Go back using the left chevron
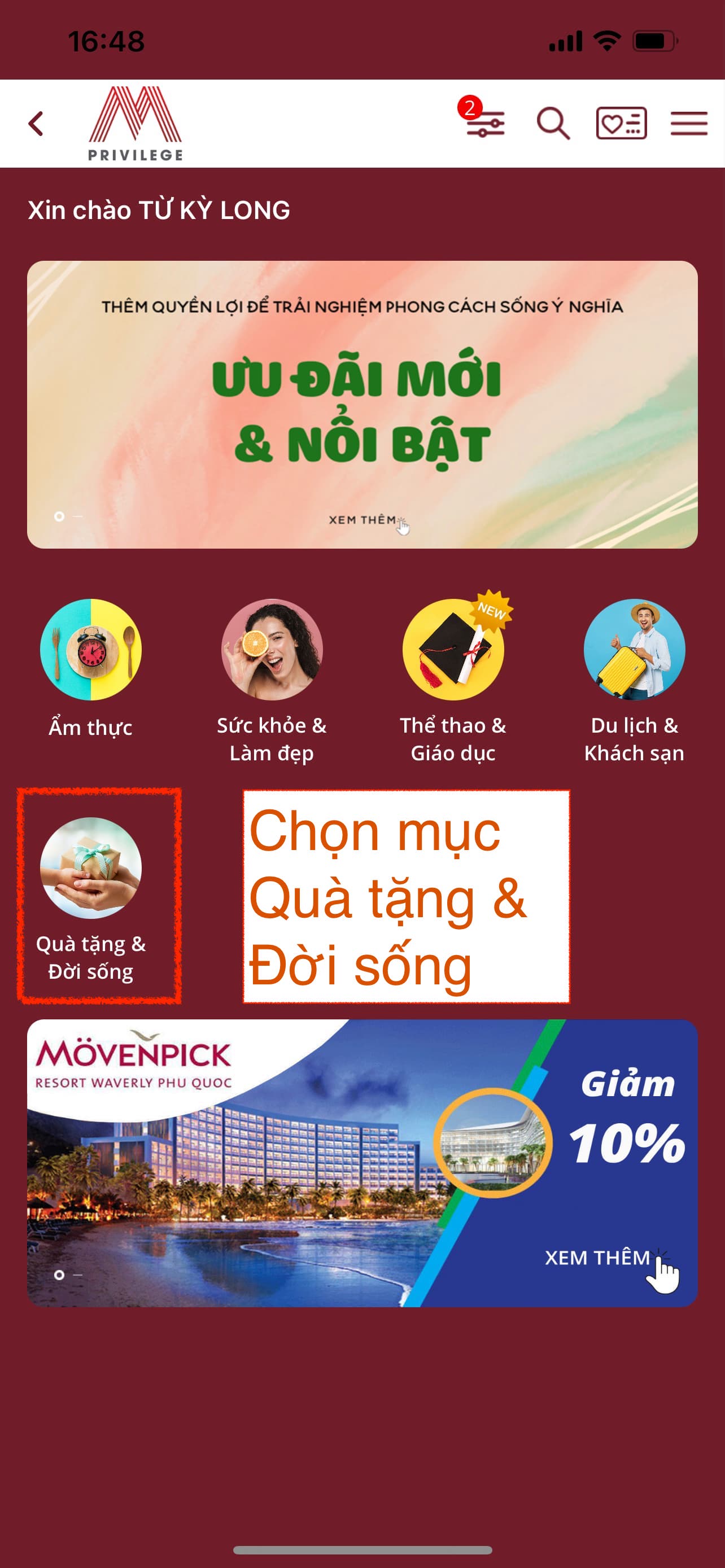This screenshot has width=725, height=1568. pos(36,124)
